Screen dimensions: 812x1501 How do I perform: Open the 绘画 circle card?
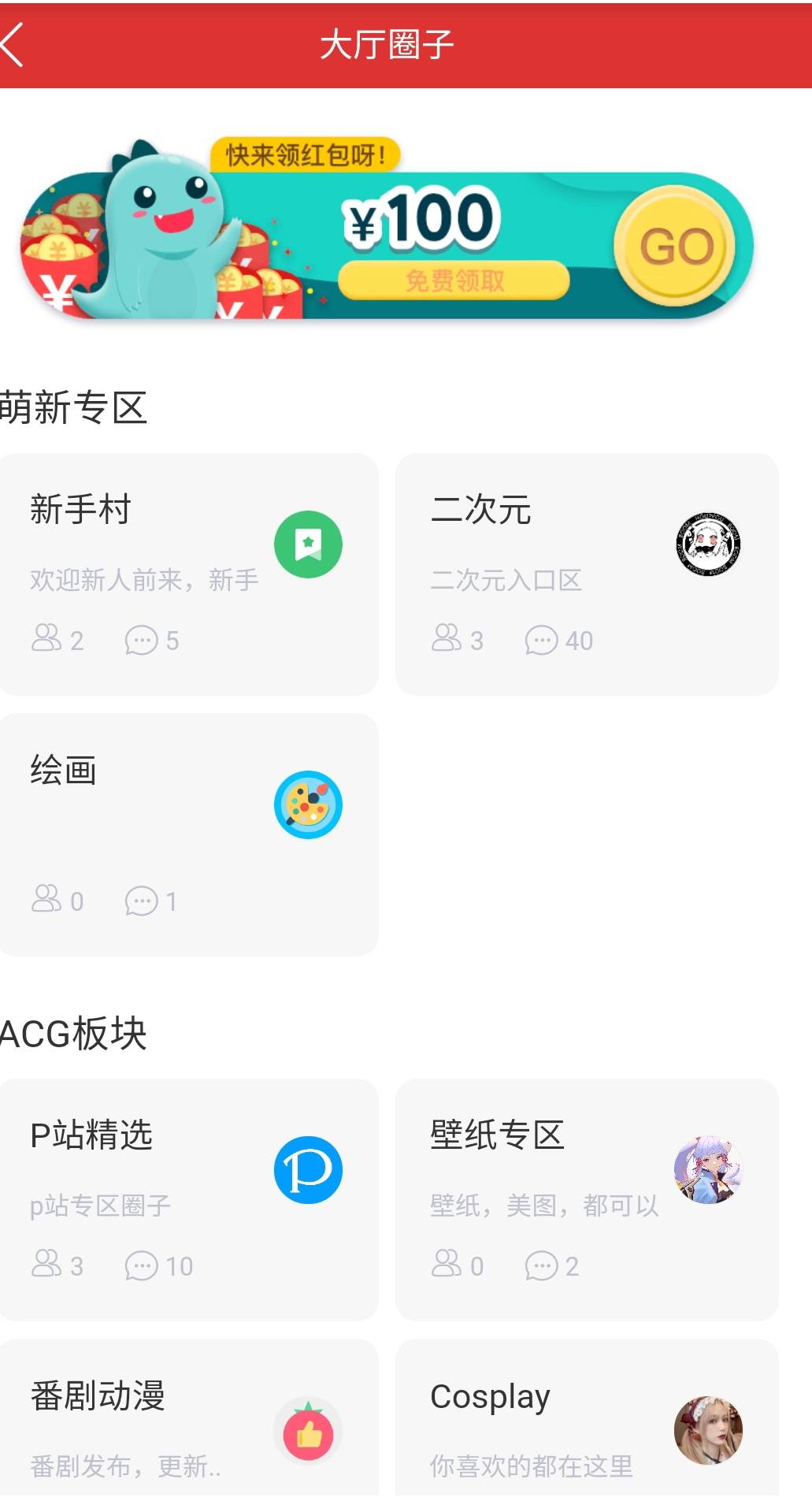click(189, 834)
